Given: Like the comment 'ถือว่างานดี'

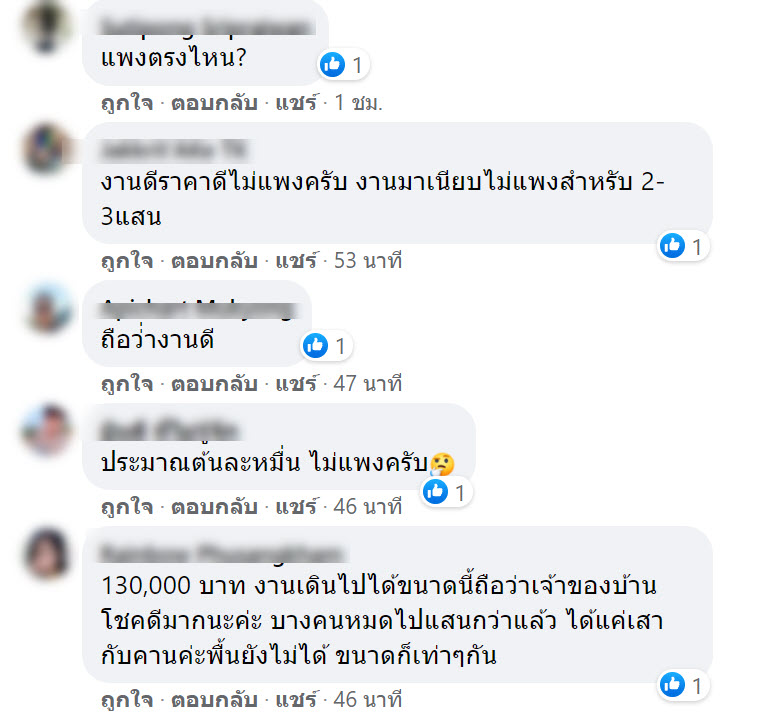Looking at the screenshot, I should tap(126, 383).
